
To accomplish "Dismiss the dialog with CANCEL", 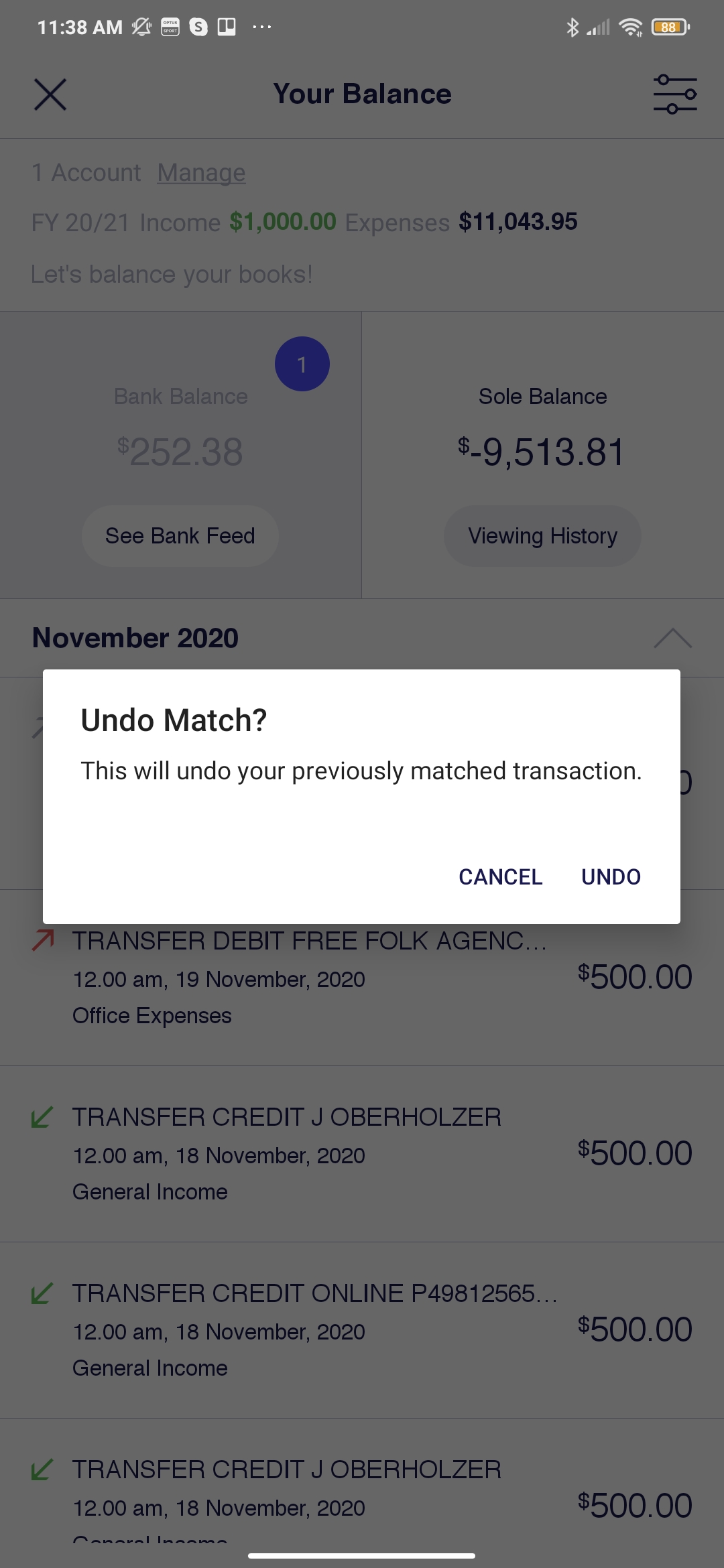I will coord(500,876).
